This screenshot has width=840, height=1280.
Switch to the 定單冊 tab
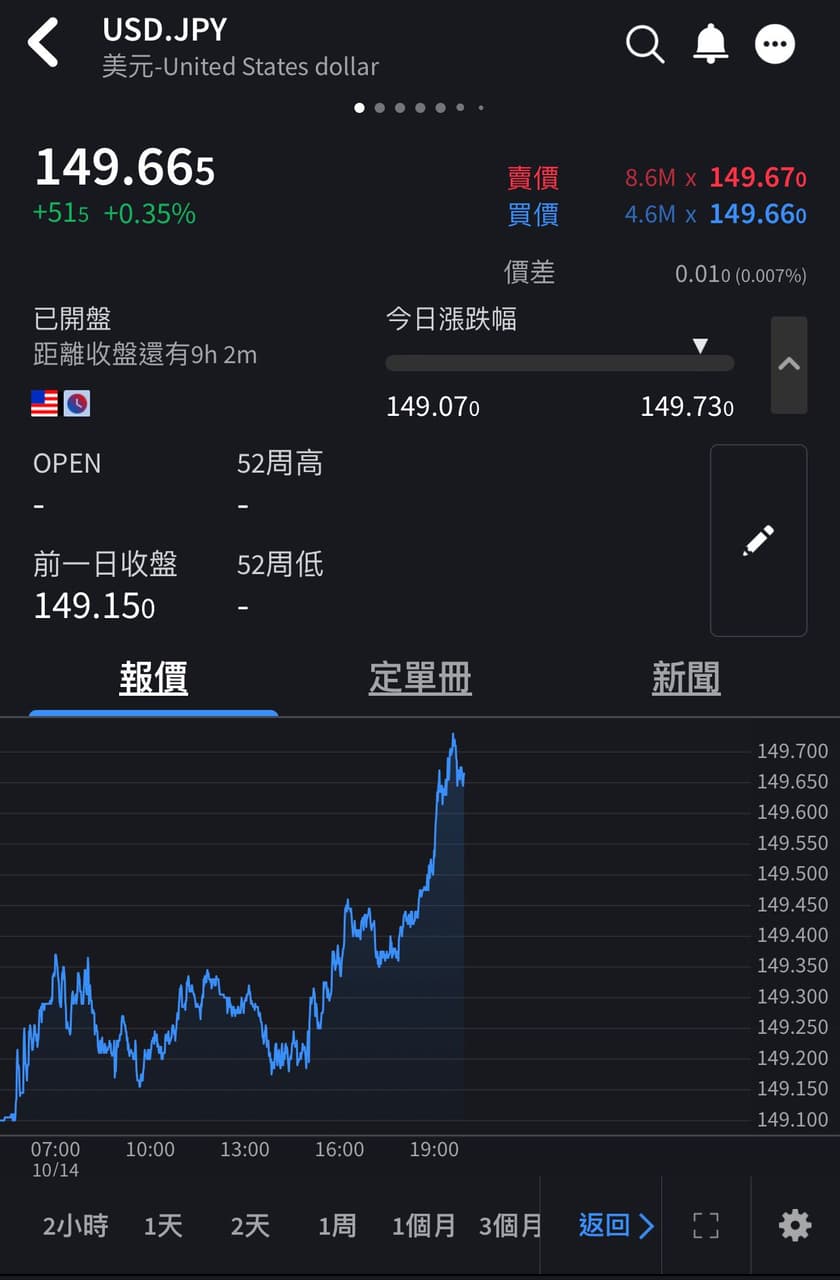[x=420, y=678]
